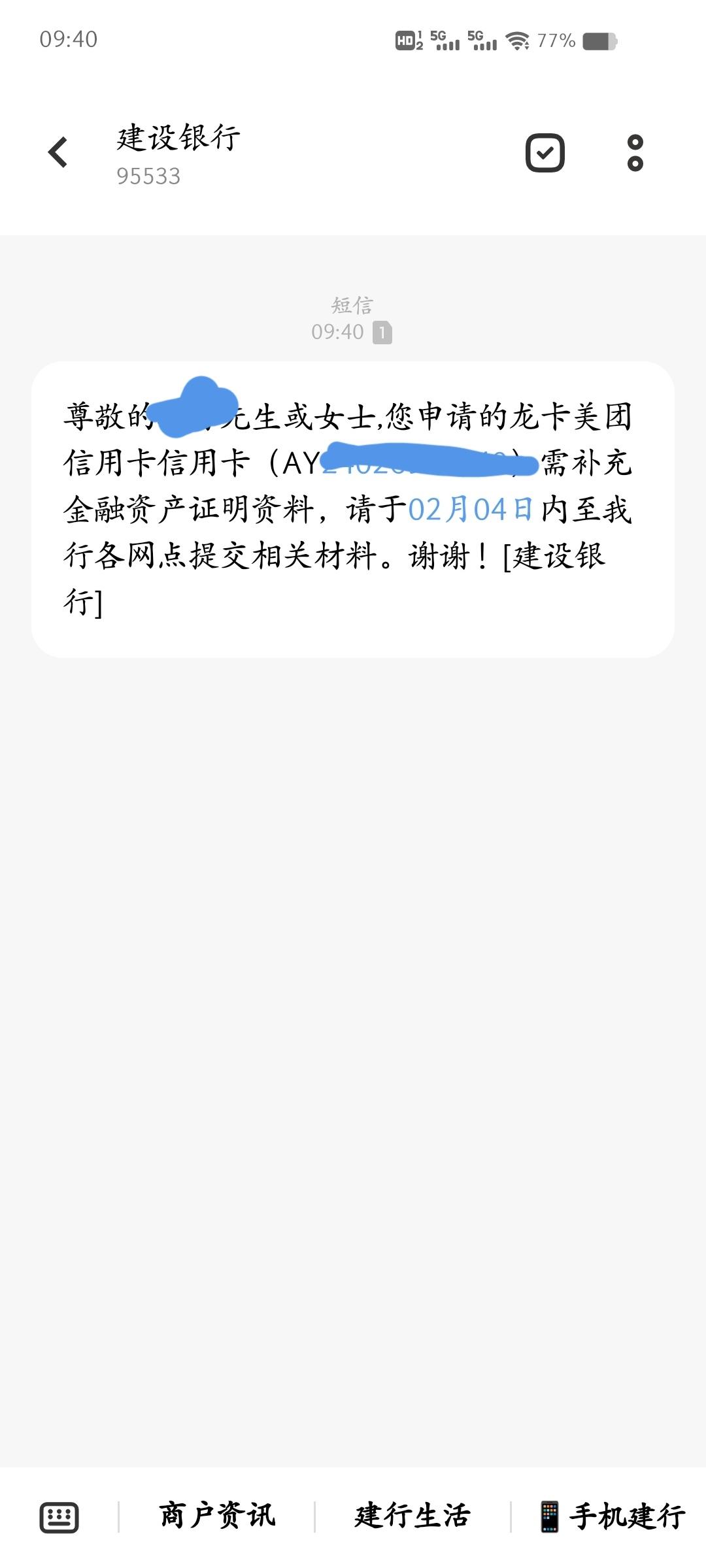The width and height of the screenshot is (706, 1568).
Task: Switch to the keyboard input mode
Action: point(59,1517)
